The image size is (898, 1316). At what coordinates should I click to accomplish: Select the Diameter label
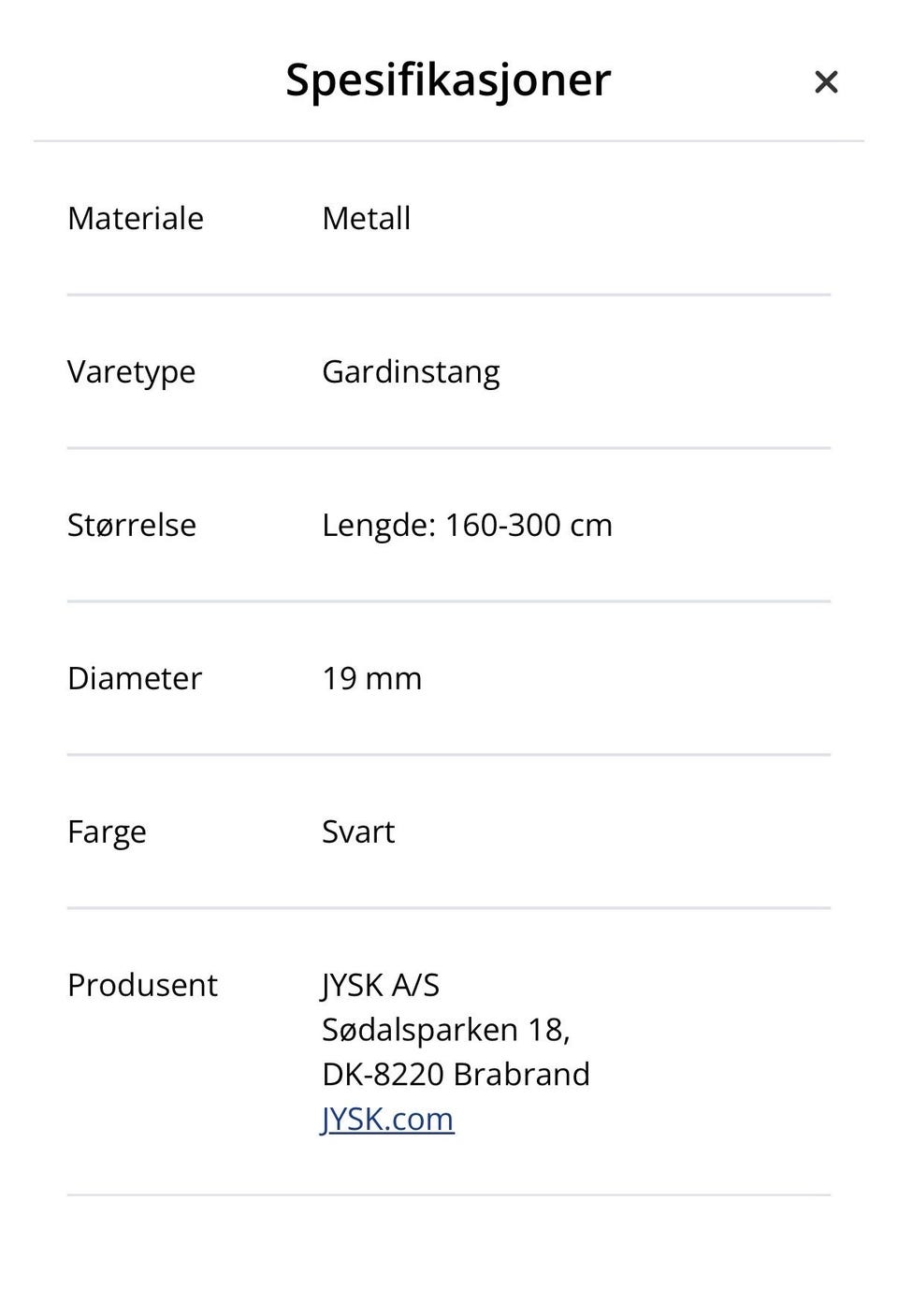pos(134,678)
